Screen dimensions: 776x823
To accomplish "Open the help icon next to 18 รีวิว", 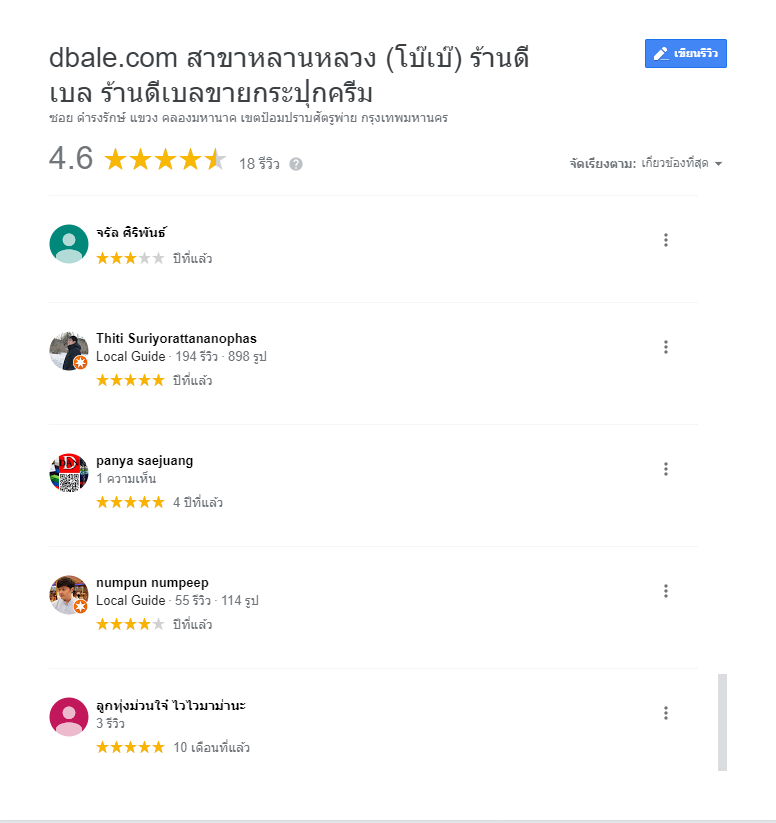I will 296,164.
